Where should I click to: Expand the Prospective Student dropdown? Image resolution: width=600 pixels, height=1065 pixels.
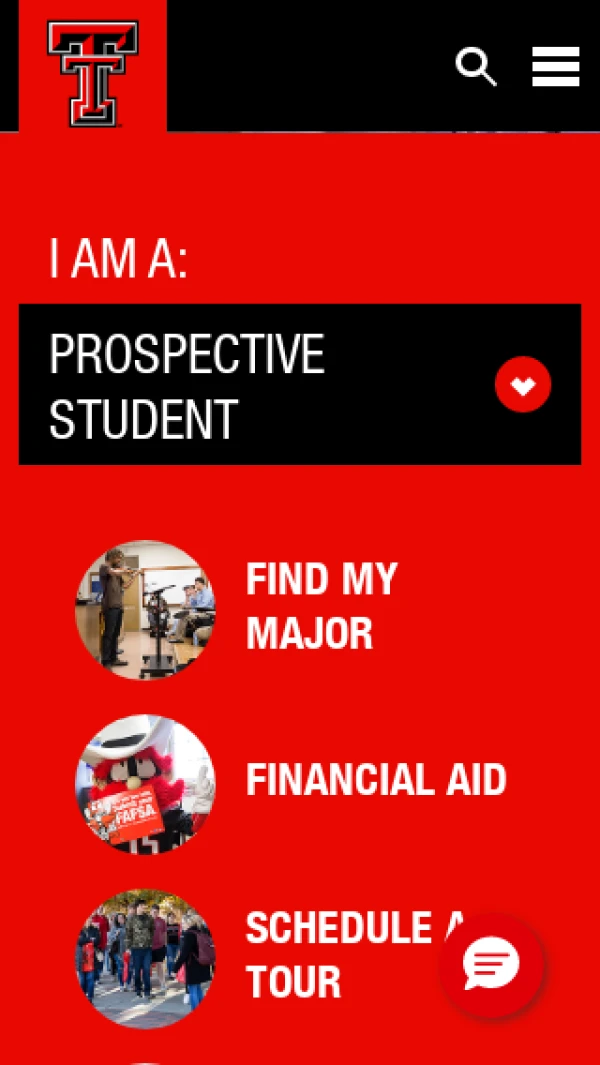tap(522, 385)
